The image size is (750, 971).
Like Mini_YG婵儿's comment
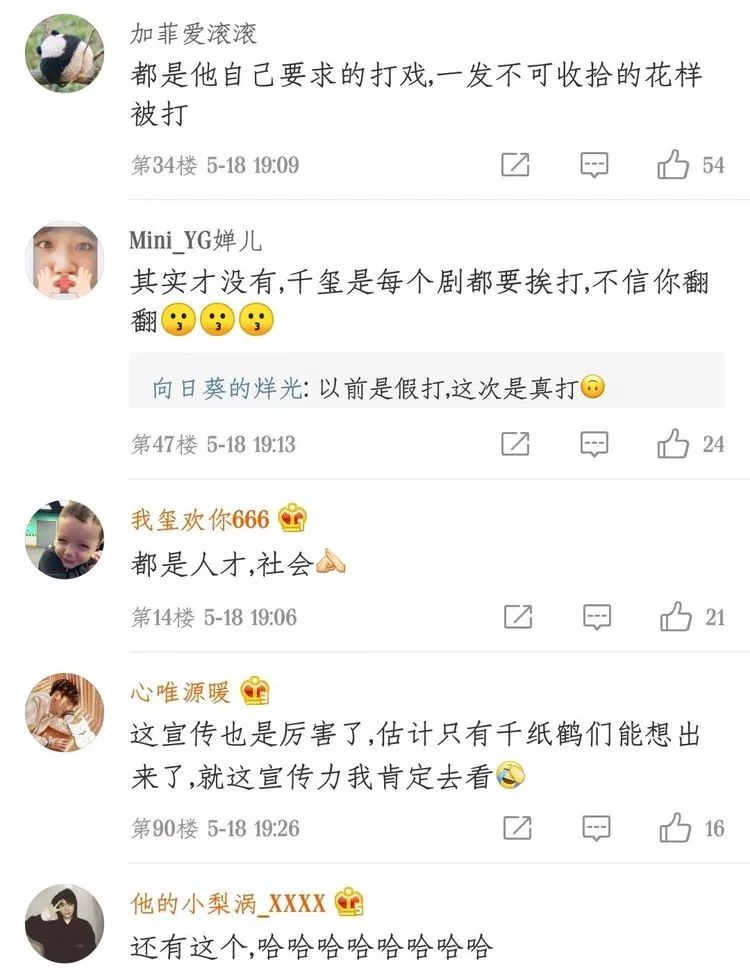point(673,443)
